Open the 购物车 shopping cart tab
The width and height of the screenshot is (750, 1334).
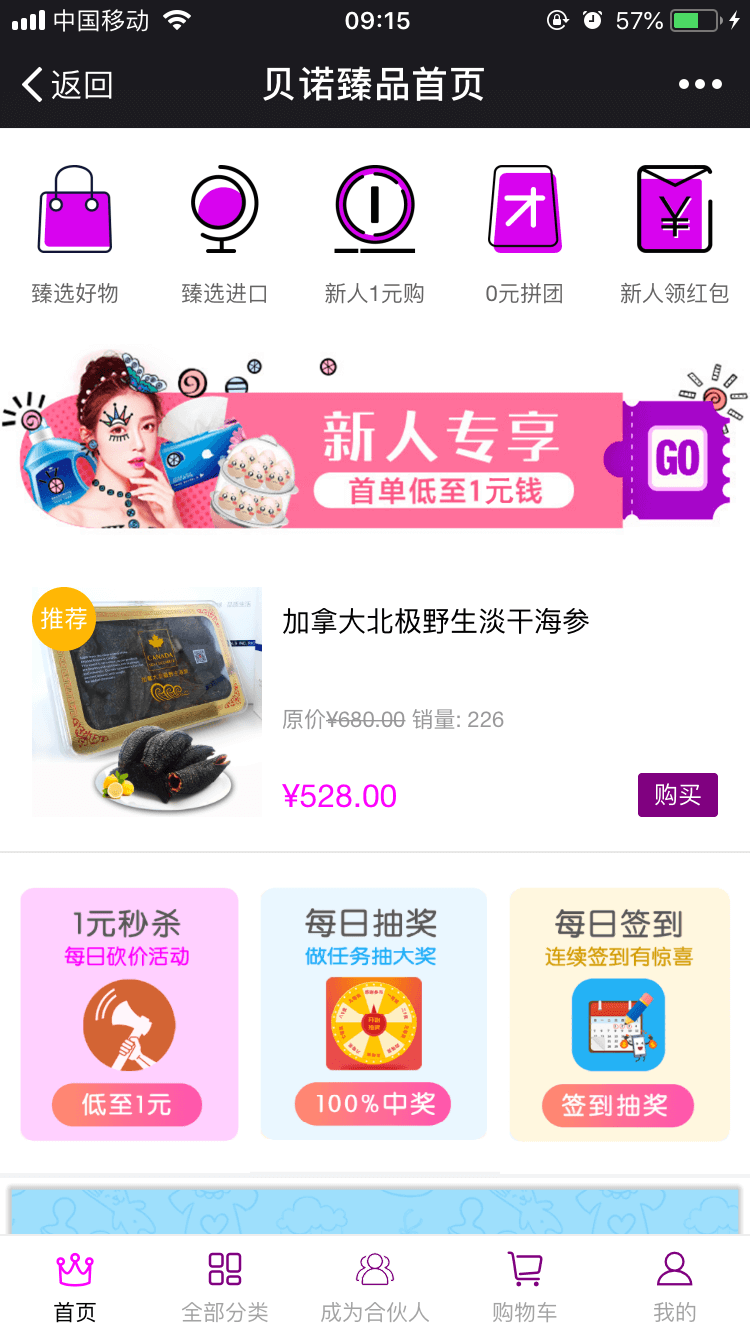coord(525,1285)
